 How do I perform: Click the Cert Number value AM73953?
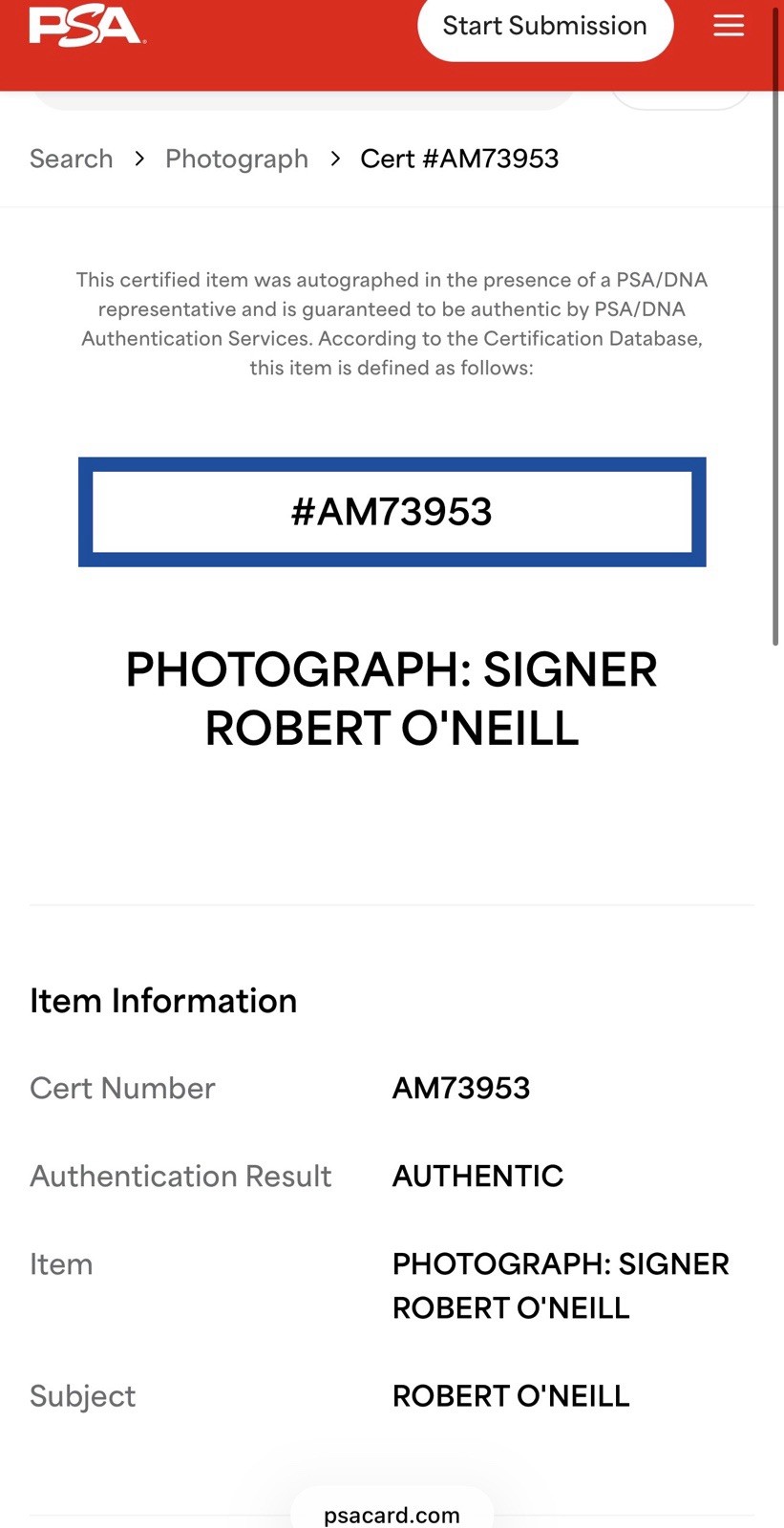click(x=460, y=1088)
